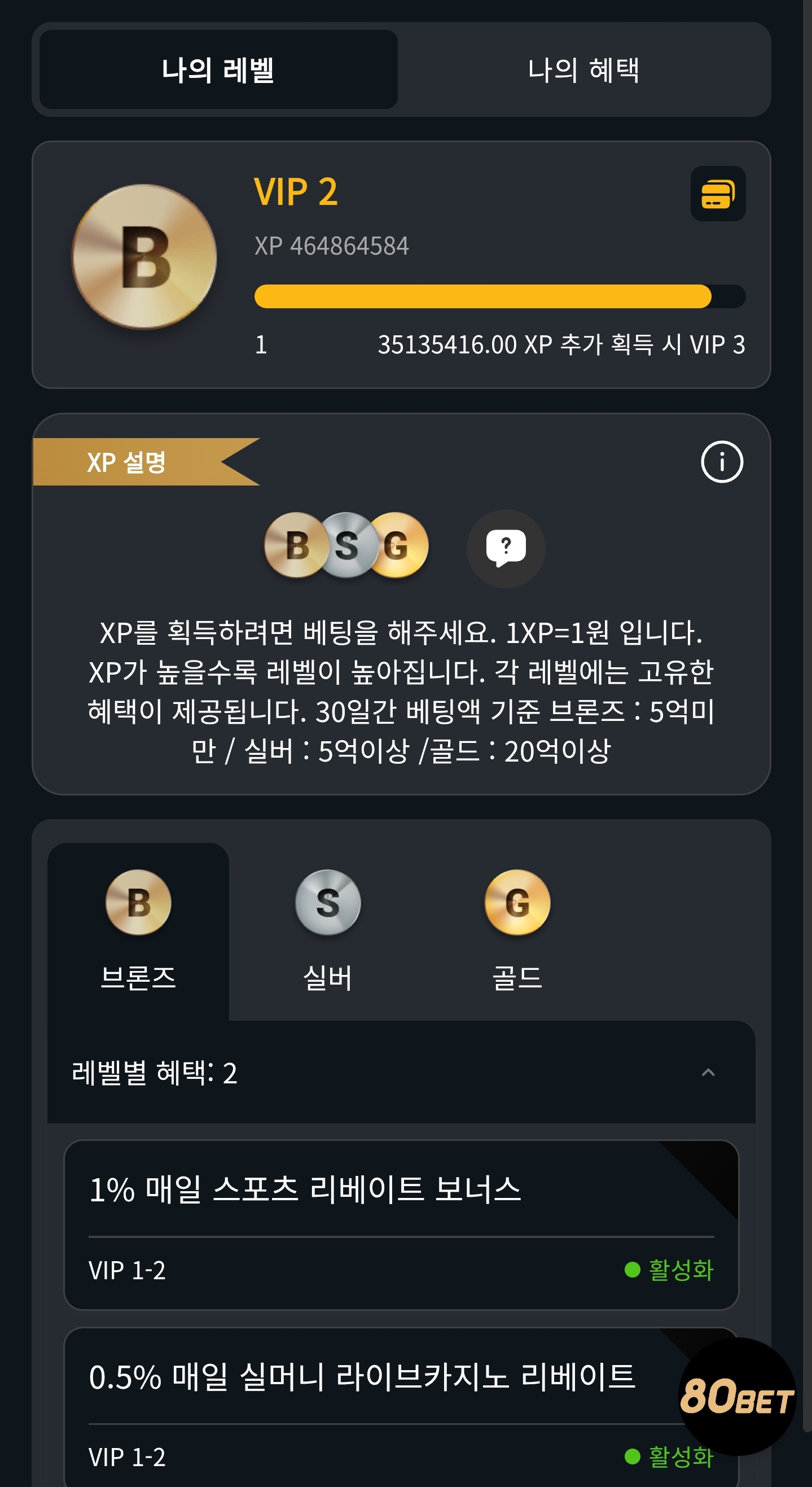812x1487 pixels.
Task: Select the 나의 레벨 tab
Action: [x=218, y=70]
